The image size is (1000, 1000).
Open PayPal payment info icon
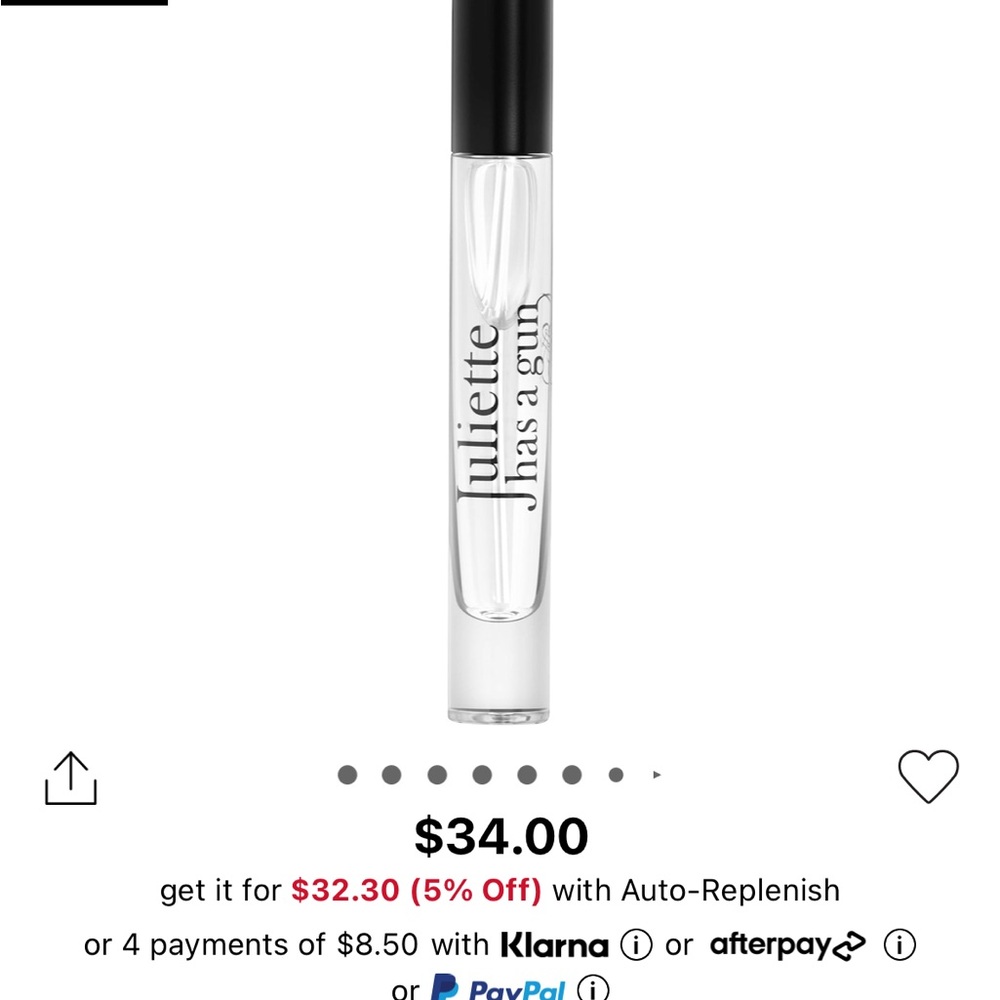pos(593,990)
